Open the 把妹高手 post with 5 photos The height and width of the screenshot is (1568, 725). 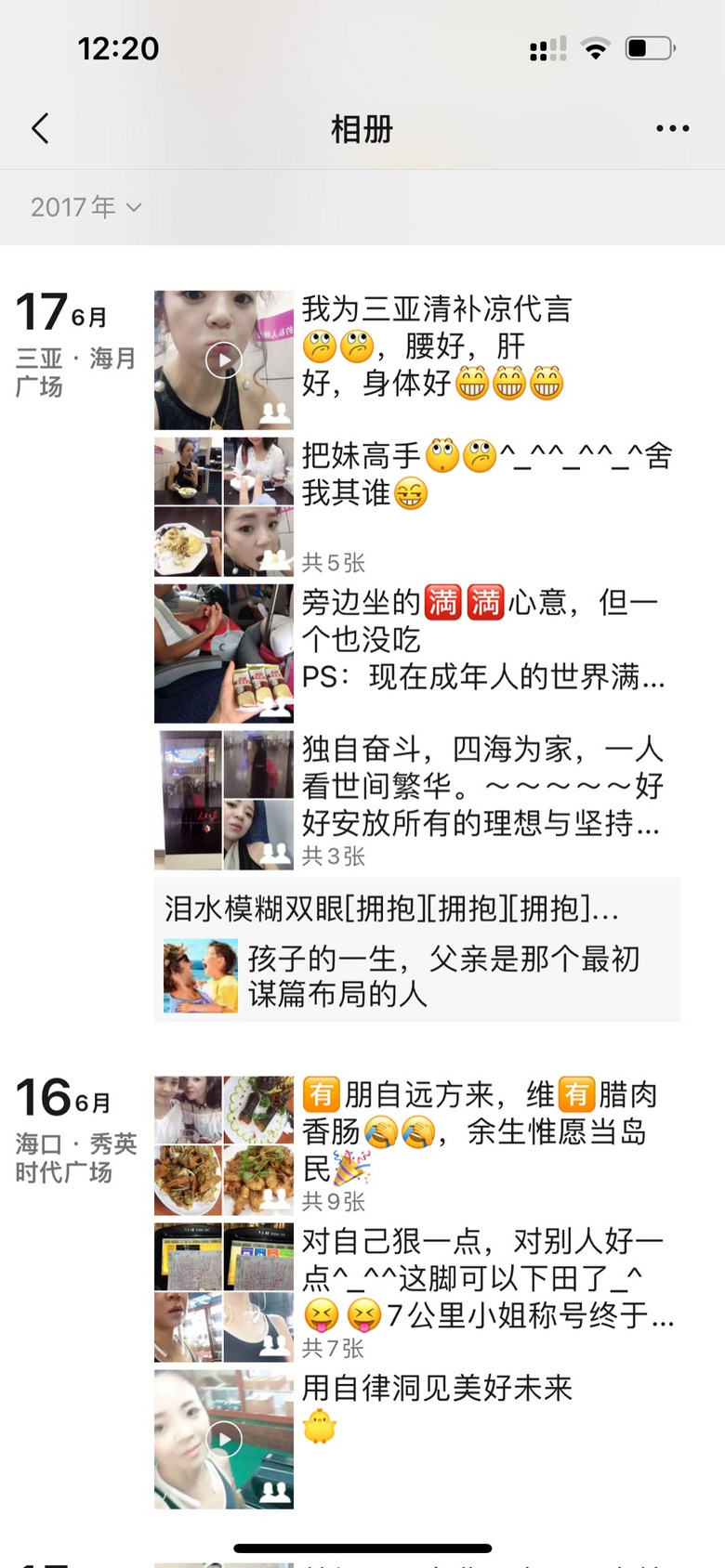tap(224, 507)
